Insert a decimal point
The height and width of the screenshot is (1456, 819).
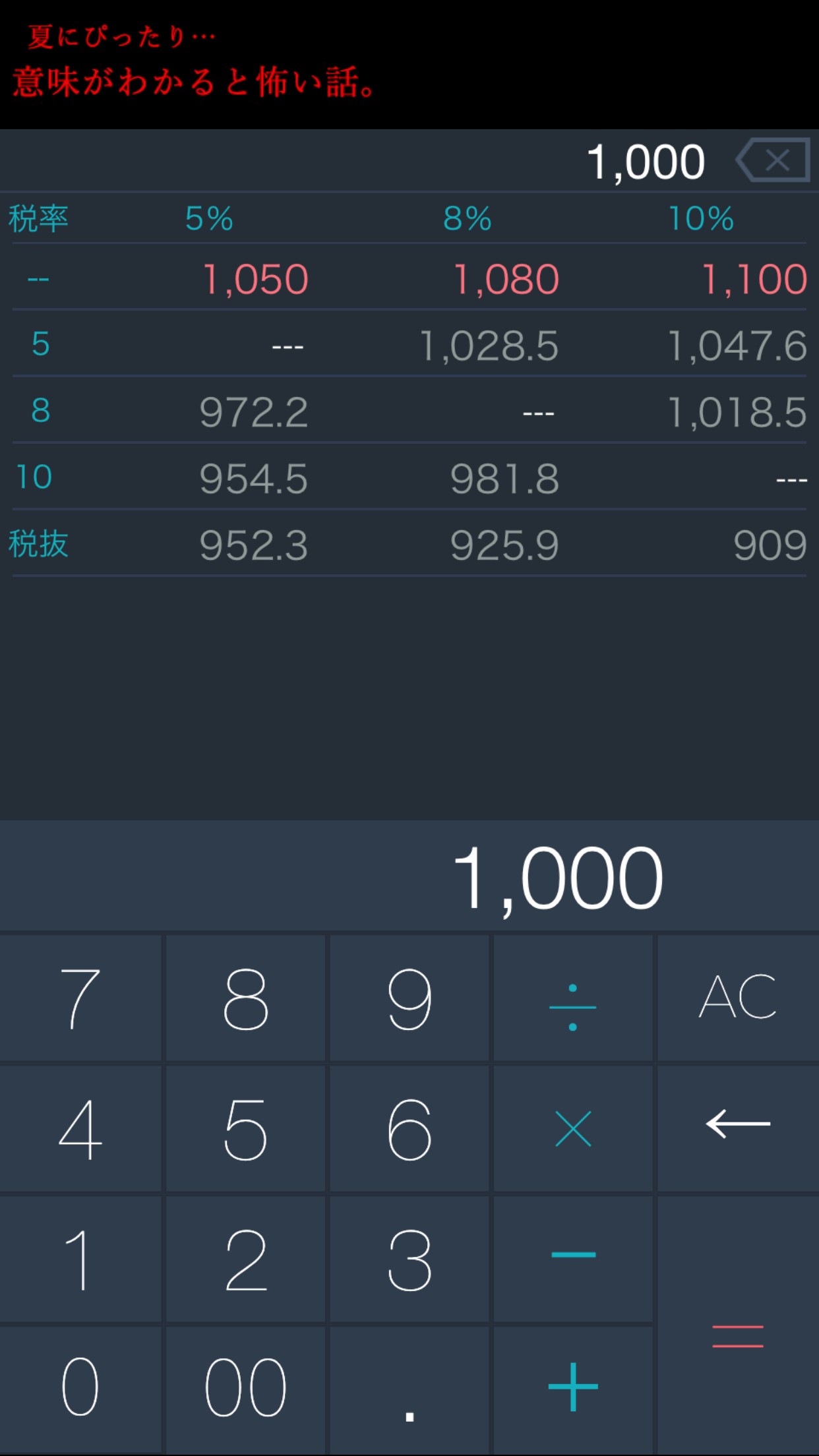pos(409,1387)
